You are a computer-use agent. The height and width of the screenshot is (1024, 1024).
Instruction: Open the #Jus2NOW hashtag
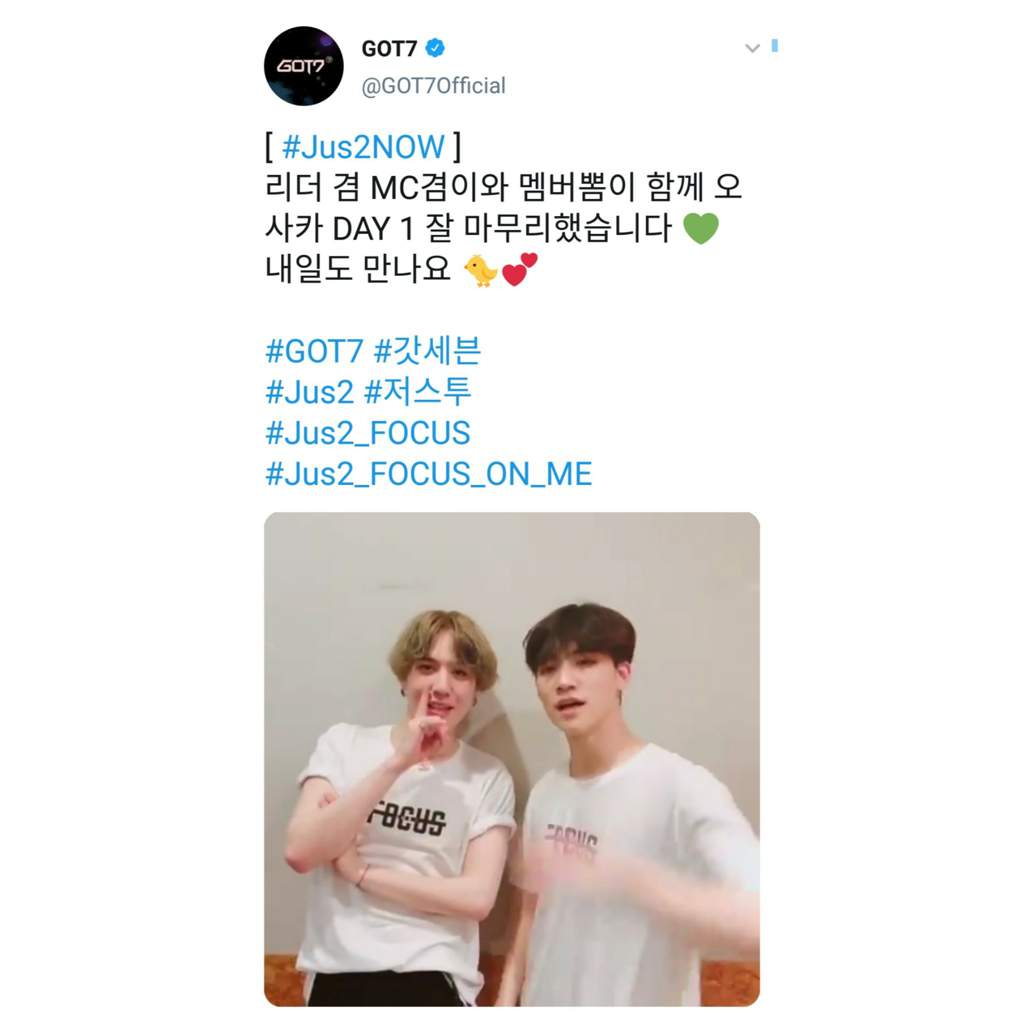point(364,147)
